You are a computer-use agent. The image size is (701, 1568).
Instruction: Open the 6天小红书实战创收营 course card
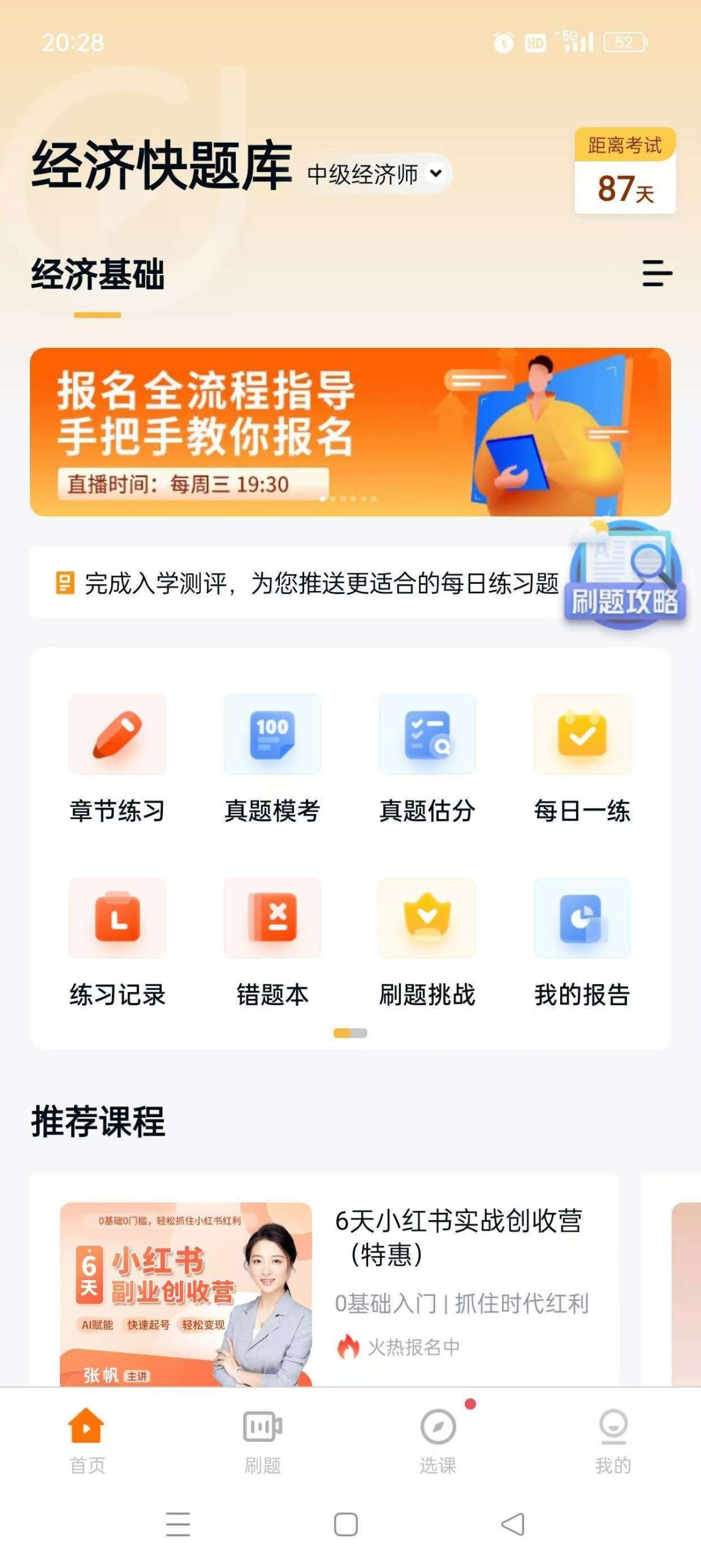[x=324, y=1280]
